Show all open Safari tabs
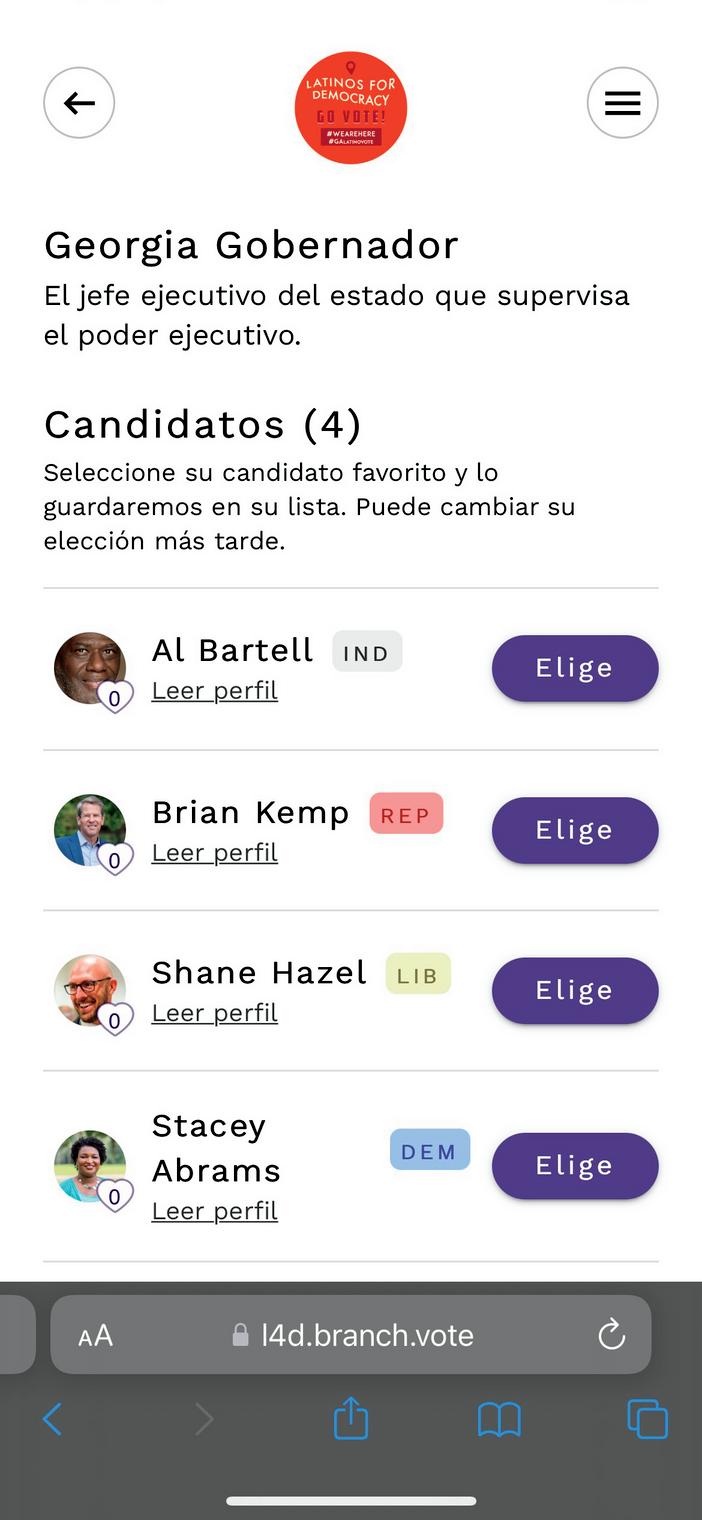 (647, 1419)
